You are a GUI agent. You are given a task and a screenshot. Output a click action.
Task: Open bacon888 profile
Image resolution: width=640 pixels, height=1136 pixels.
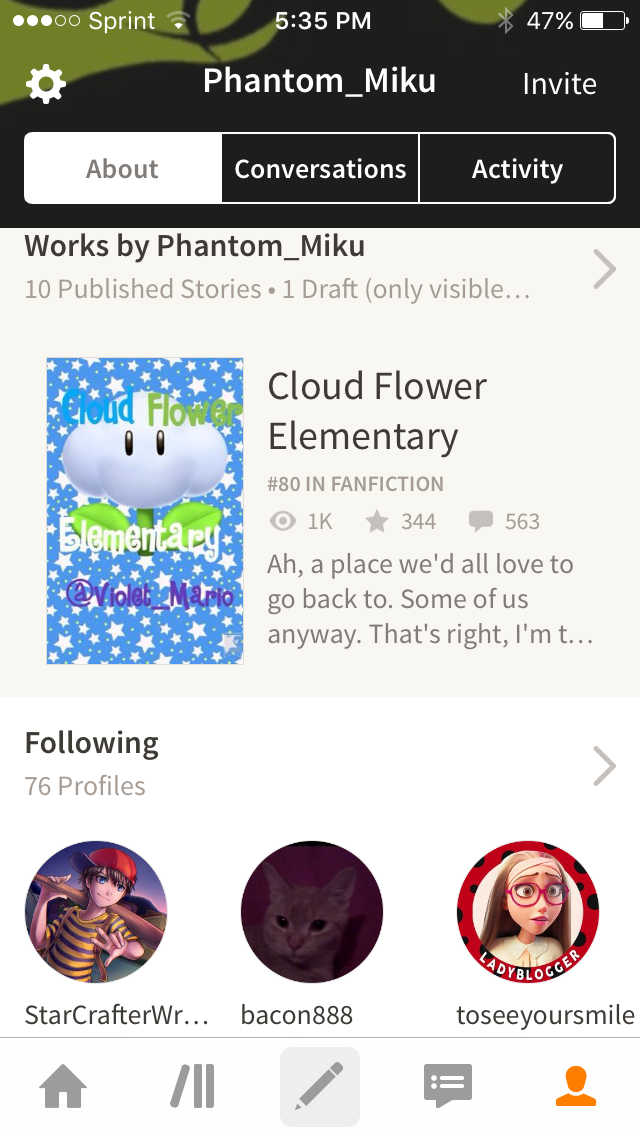pyautogui.click(x=311, y=912)
